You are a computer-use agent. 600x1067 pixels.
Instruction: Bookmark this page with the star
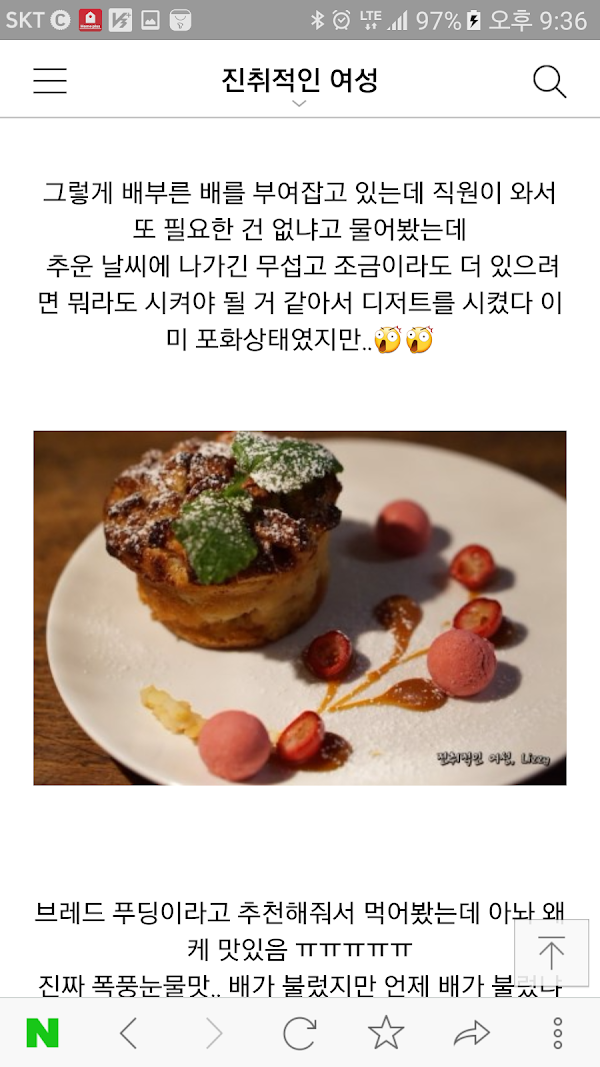385,1033
